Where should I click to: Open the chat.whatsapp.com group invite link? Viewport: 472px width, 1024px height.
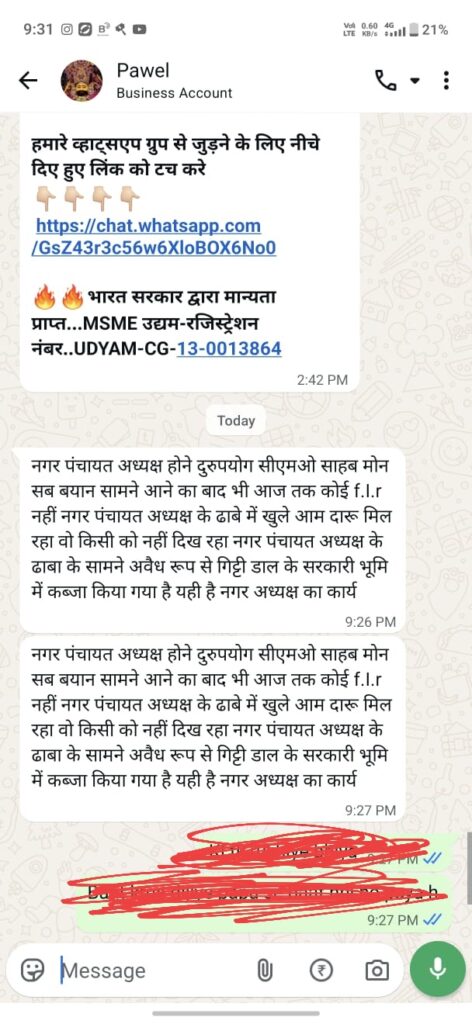pos(154,236)
